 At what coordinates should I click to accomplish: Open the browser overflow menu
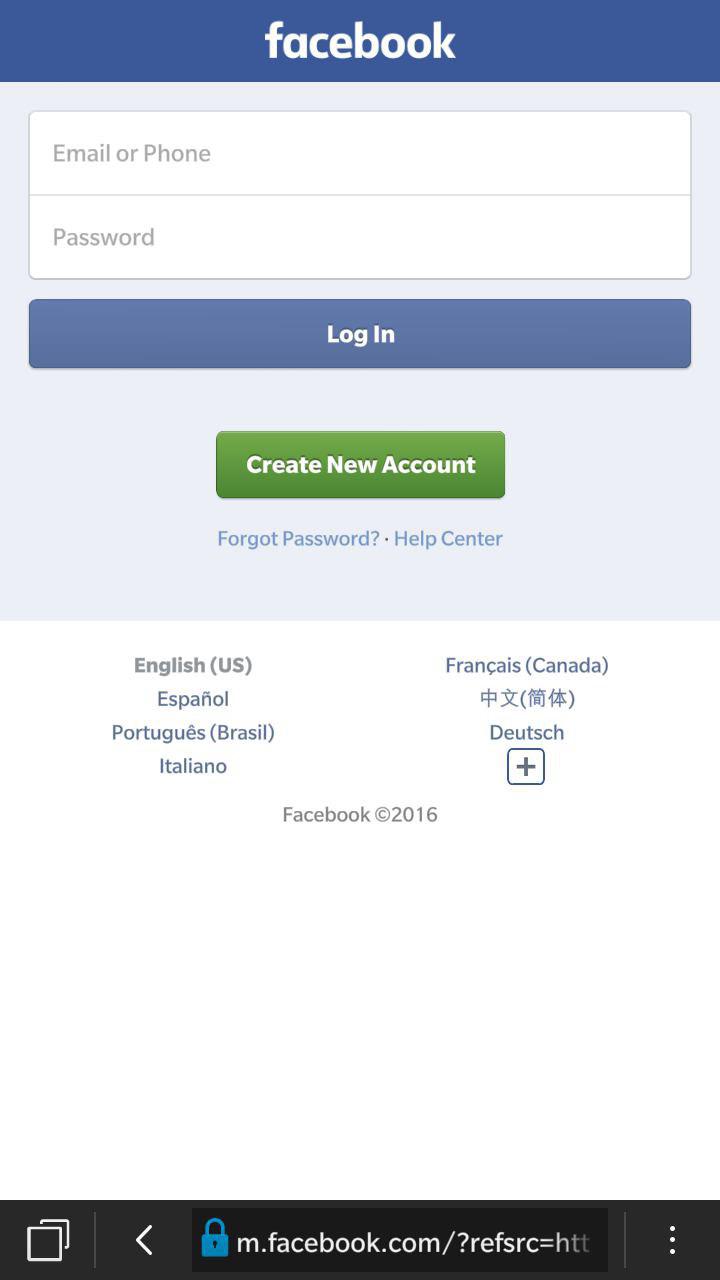click(x=672, y=1241)
